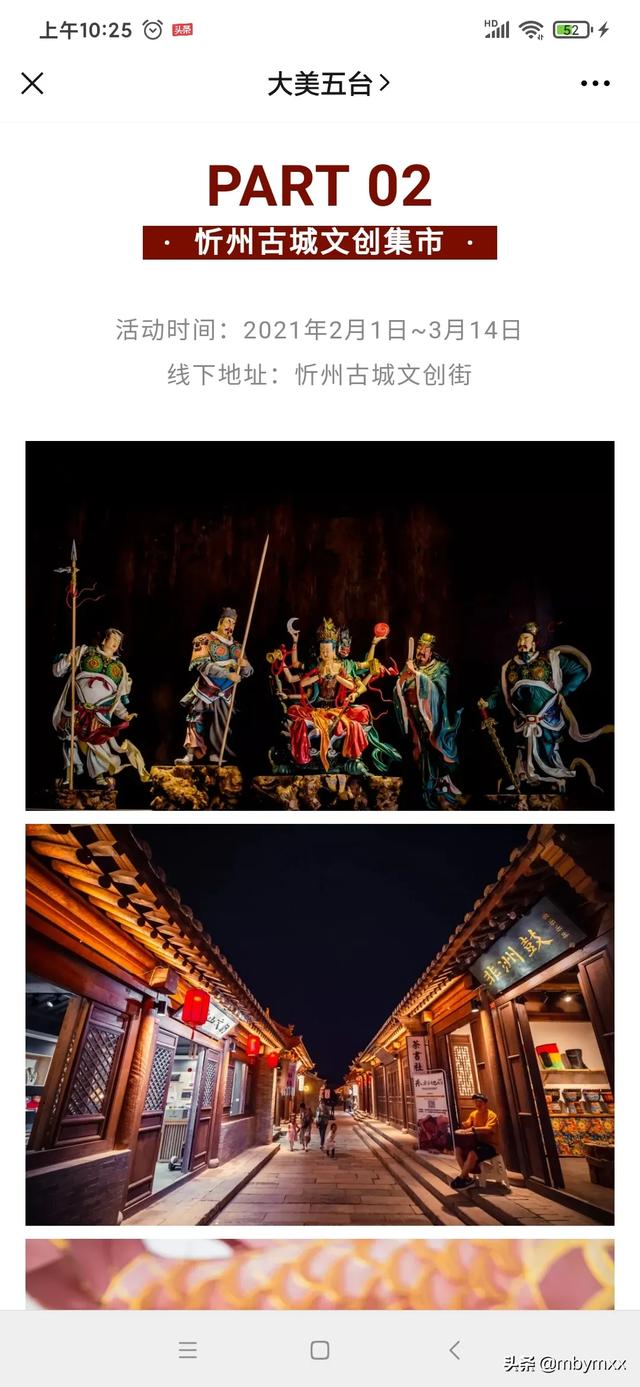Close the article page
This screenshot has height=1387, width=640.
coord(32,84)
